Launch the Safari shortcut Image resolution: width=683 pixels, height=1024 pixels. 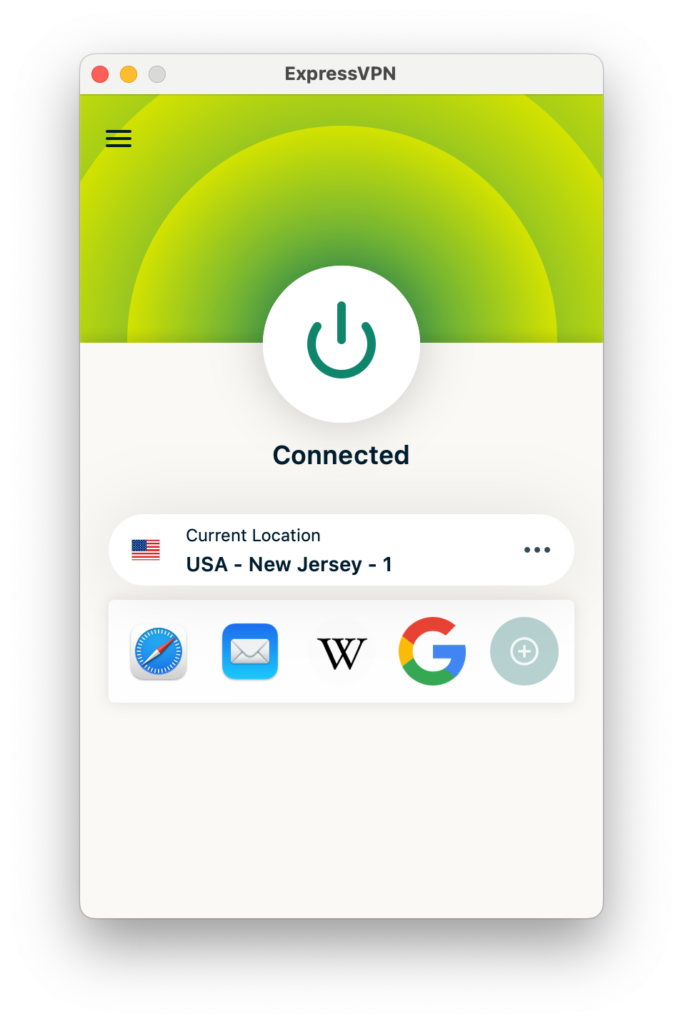(158, 652)
